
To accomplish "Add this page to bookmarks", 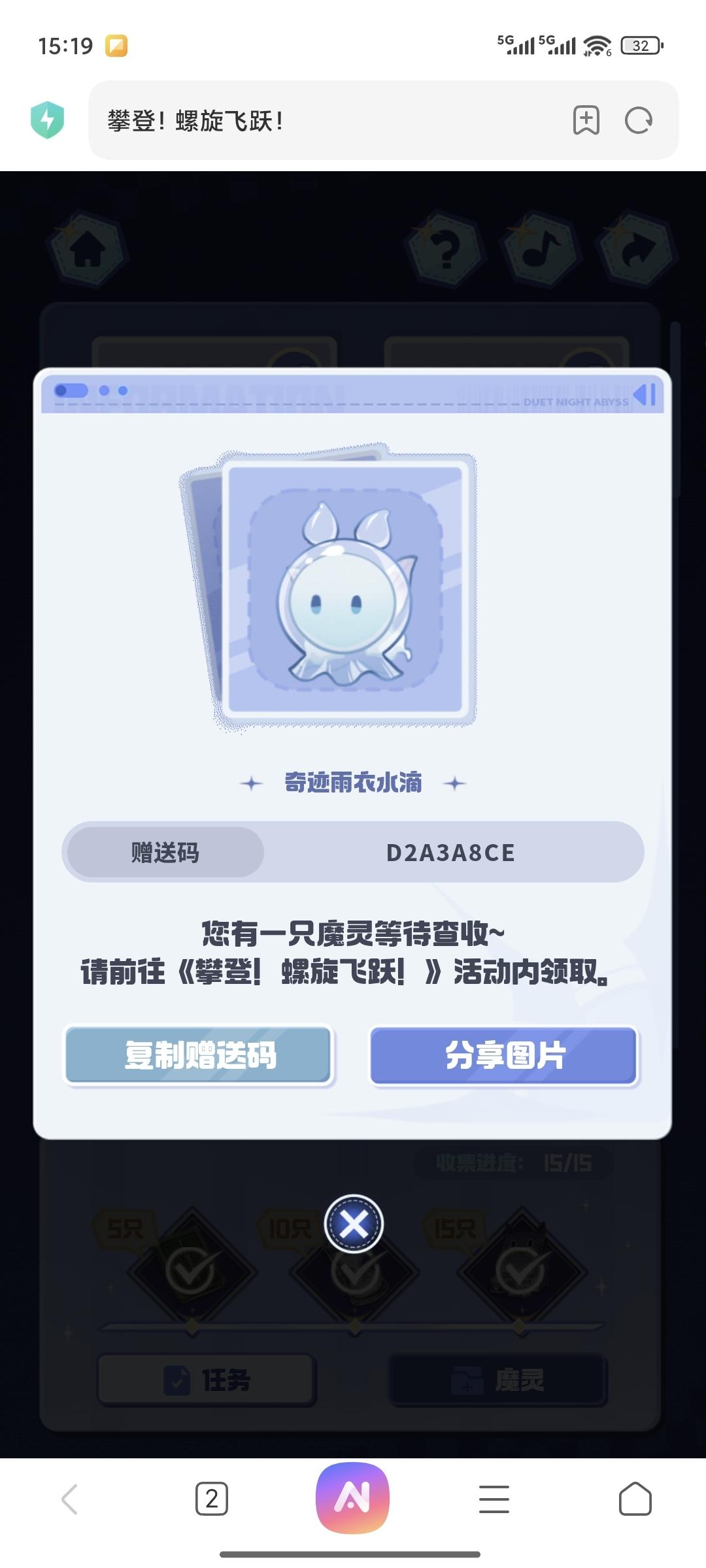I will click(x=586, y=121).
